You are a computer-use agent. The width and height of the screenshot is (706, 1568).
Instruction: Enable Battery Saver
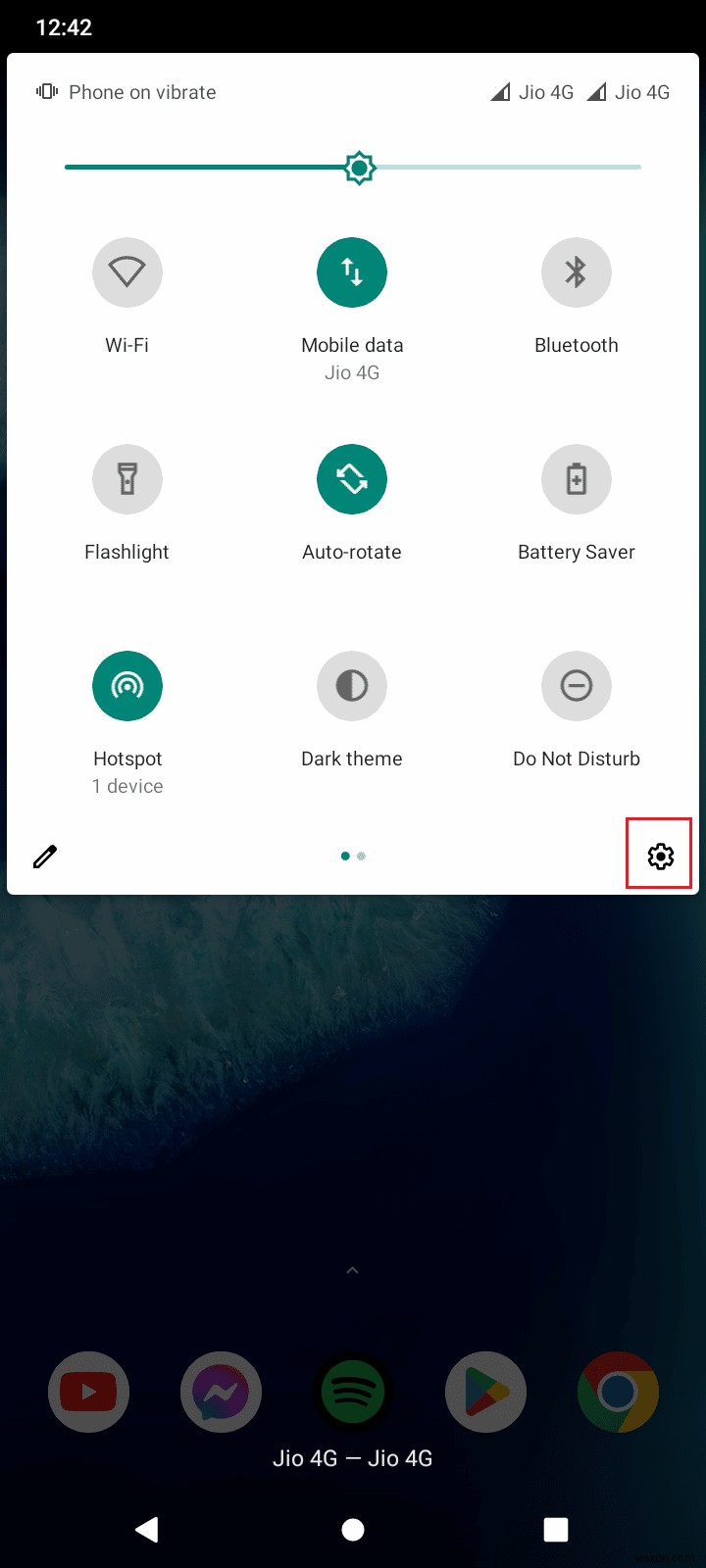[x=577, y=479]
